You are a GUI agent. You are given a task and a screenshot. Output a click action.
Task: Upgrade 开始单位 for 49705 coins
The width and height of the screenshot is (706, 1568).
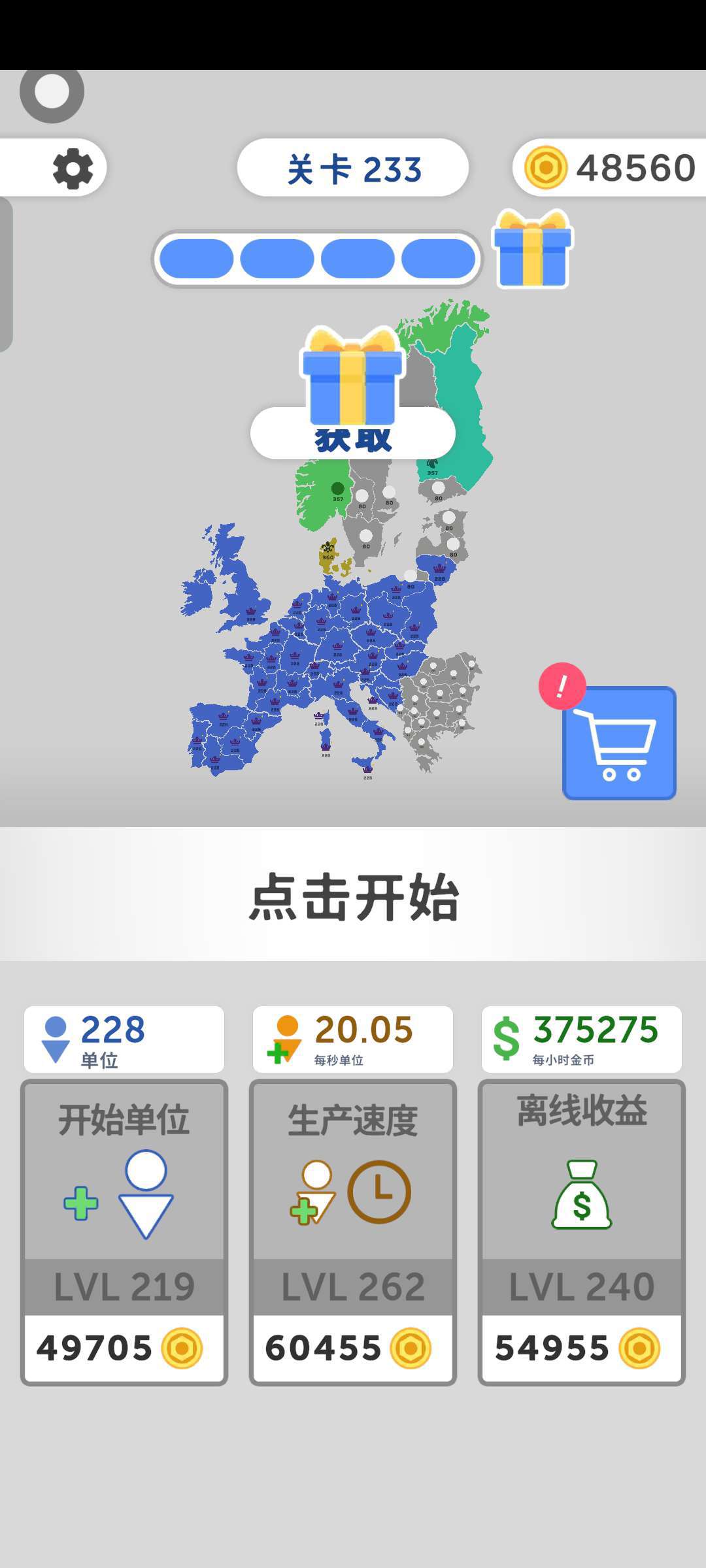[x=124, y=1232]
